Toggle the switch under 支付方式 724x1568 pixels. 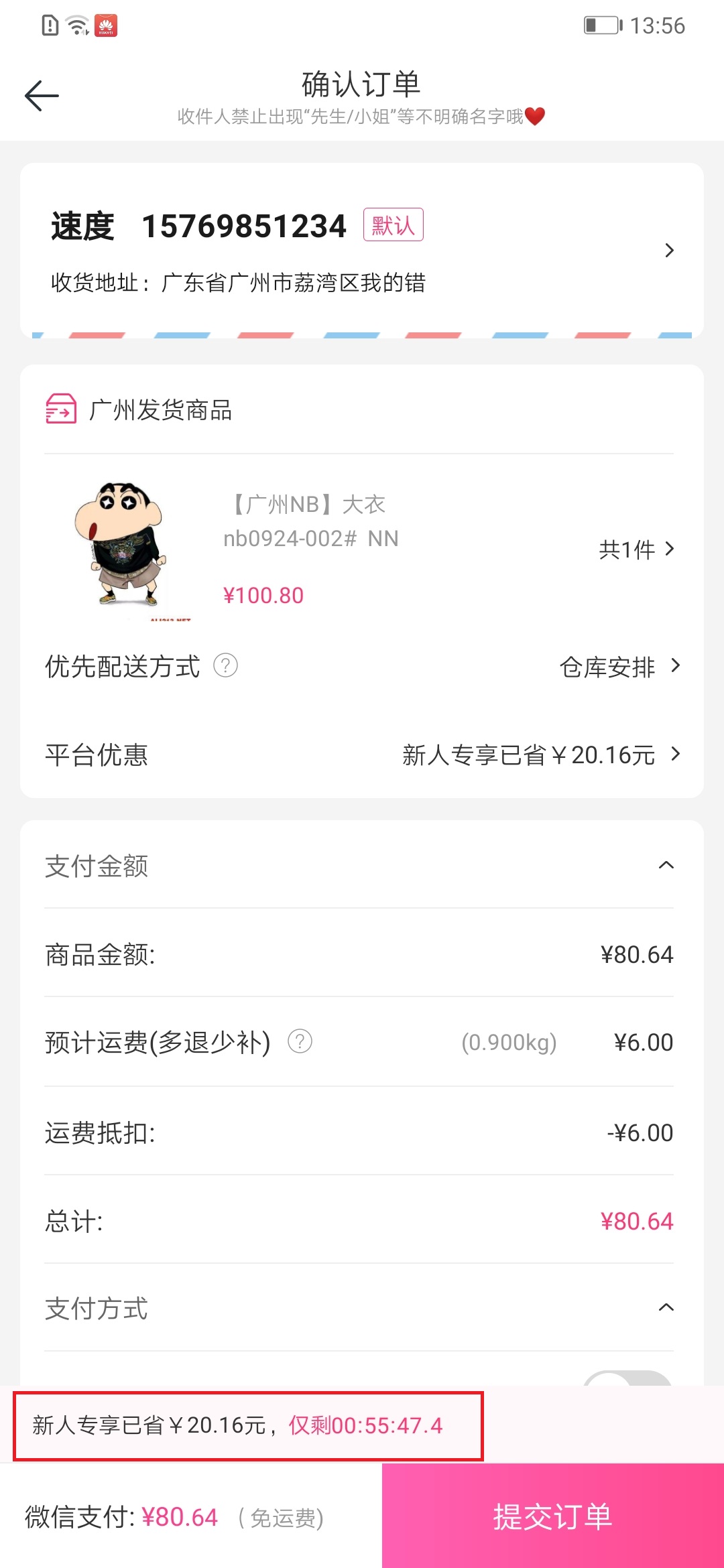[627, 1379]
